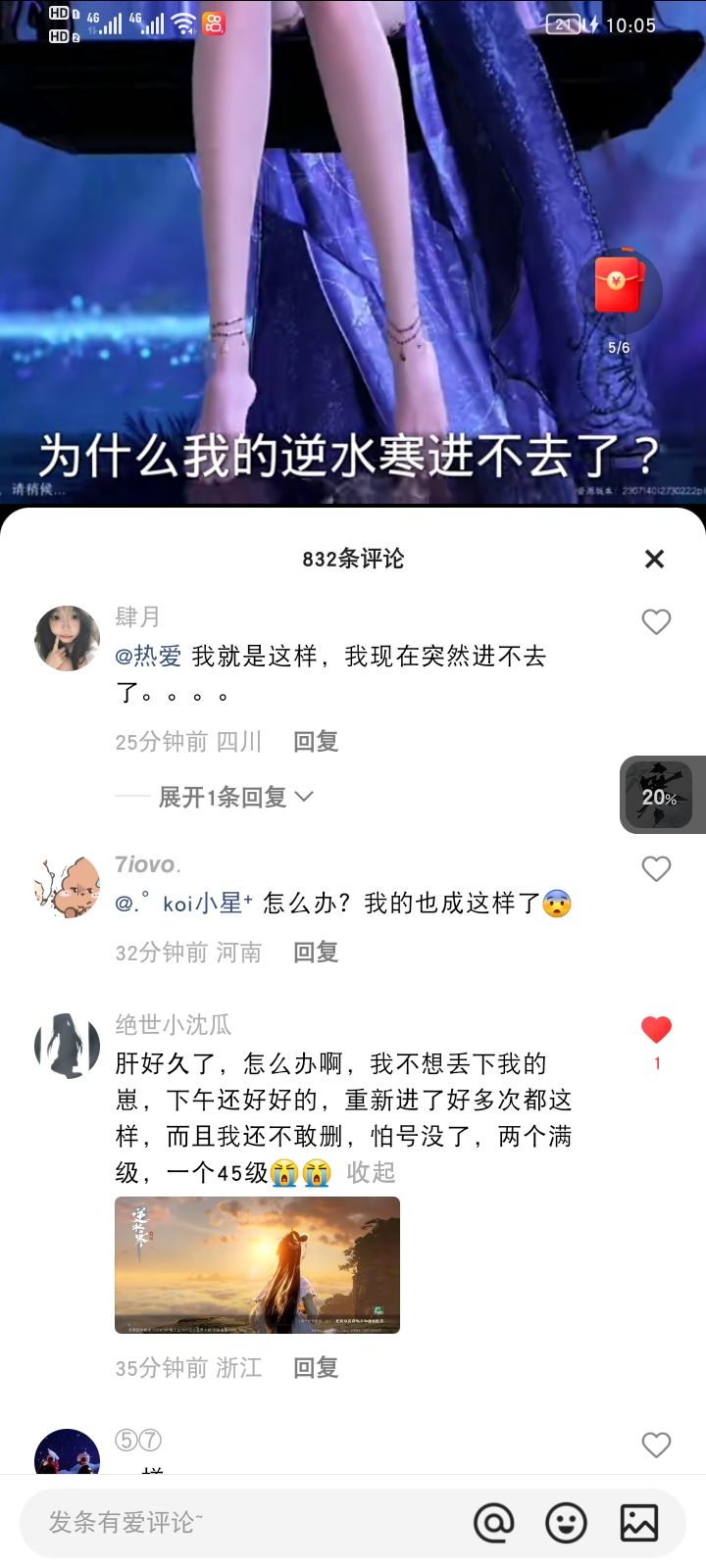Mention someone with the @ icon
Image resolution: width=706 pixels, height=1568 pixels.
point(493,1523)
